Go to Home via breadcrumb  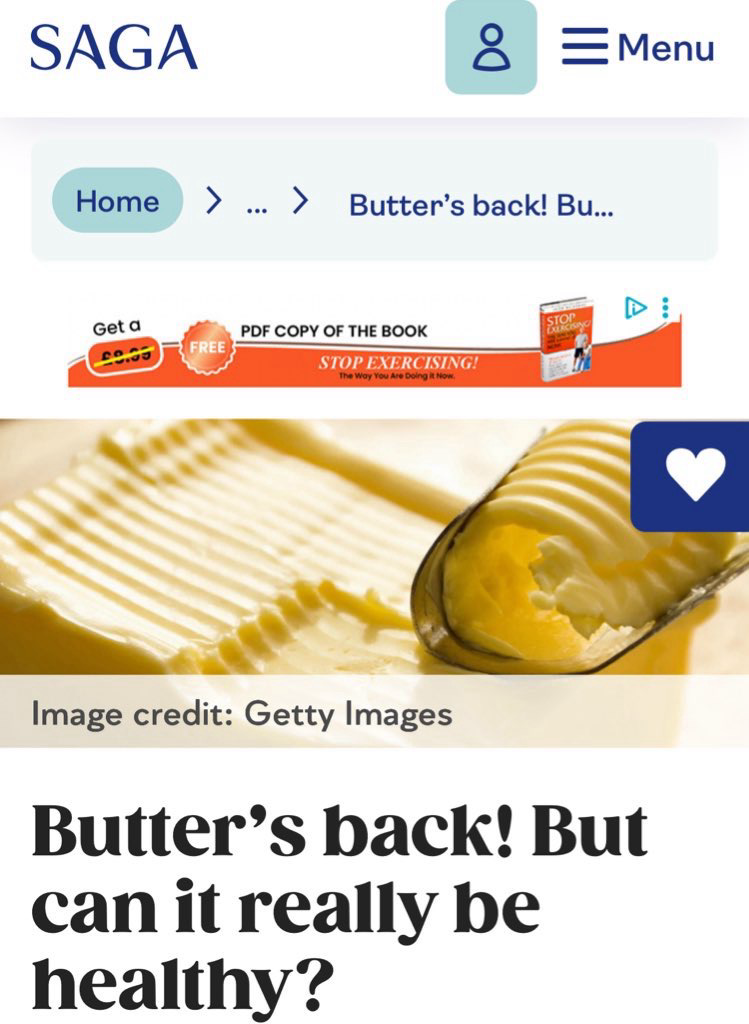117,201
